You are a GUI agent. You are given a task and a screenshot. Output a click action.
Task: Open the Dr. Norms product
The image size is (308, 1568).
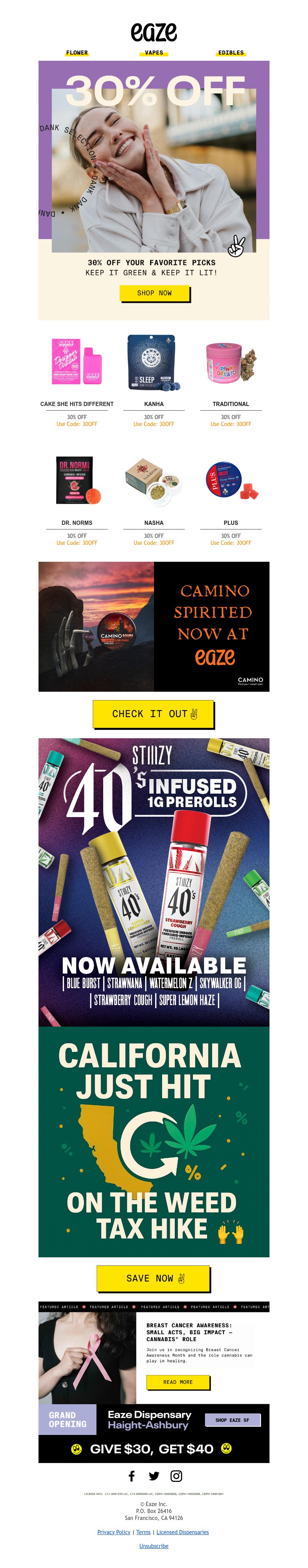(x=77, y=481)
